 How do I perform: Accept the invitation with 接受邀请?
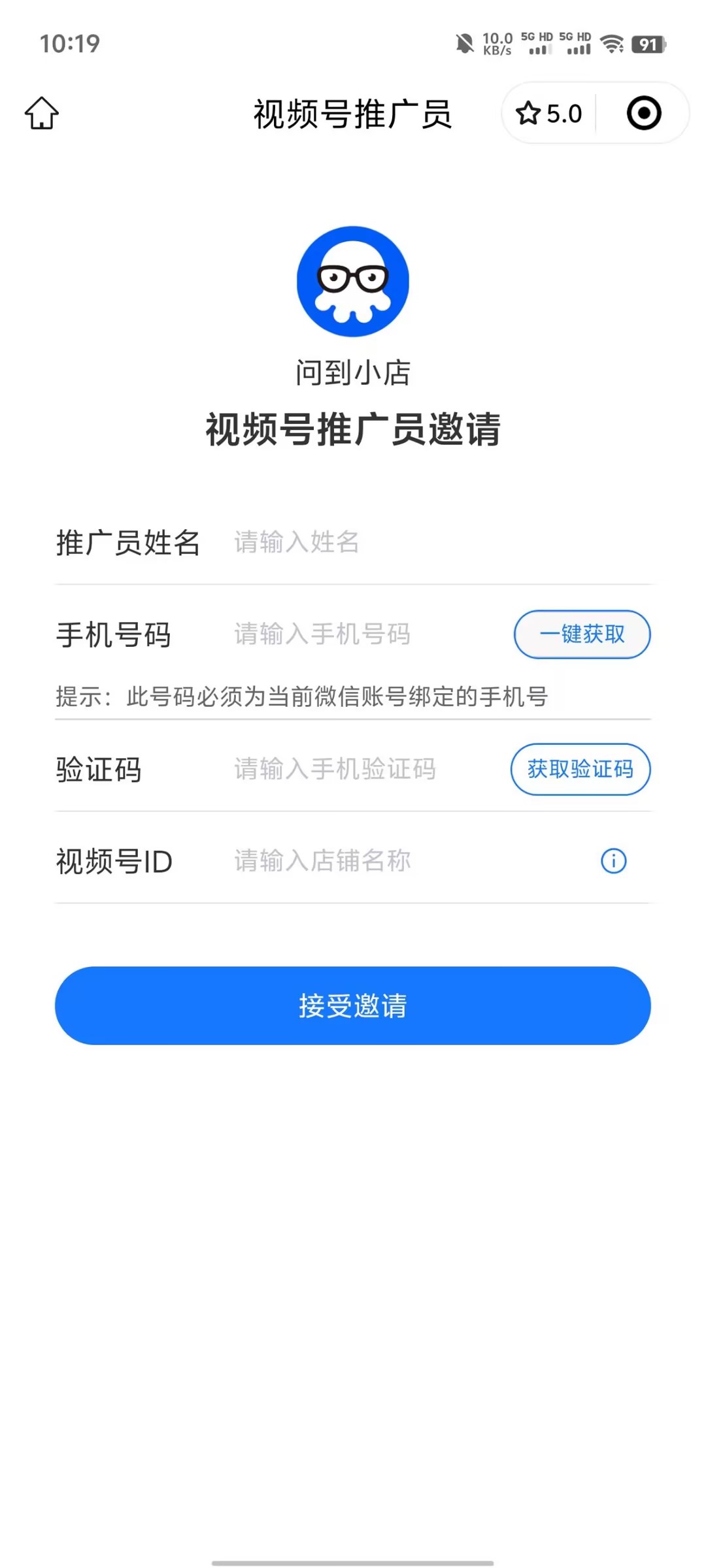(353, 1005)
